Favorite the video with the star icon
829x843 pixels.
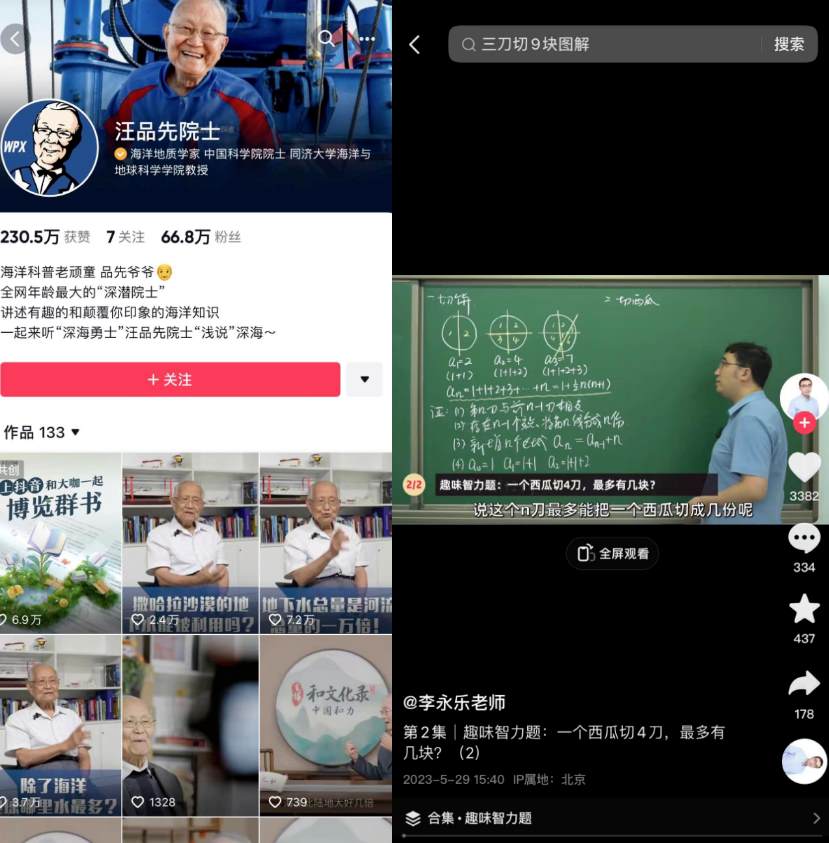coord(804,609)
